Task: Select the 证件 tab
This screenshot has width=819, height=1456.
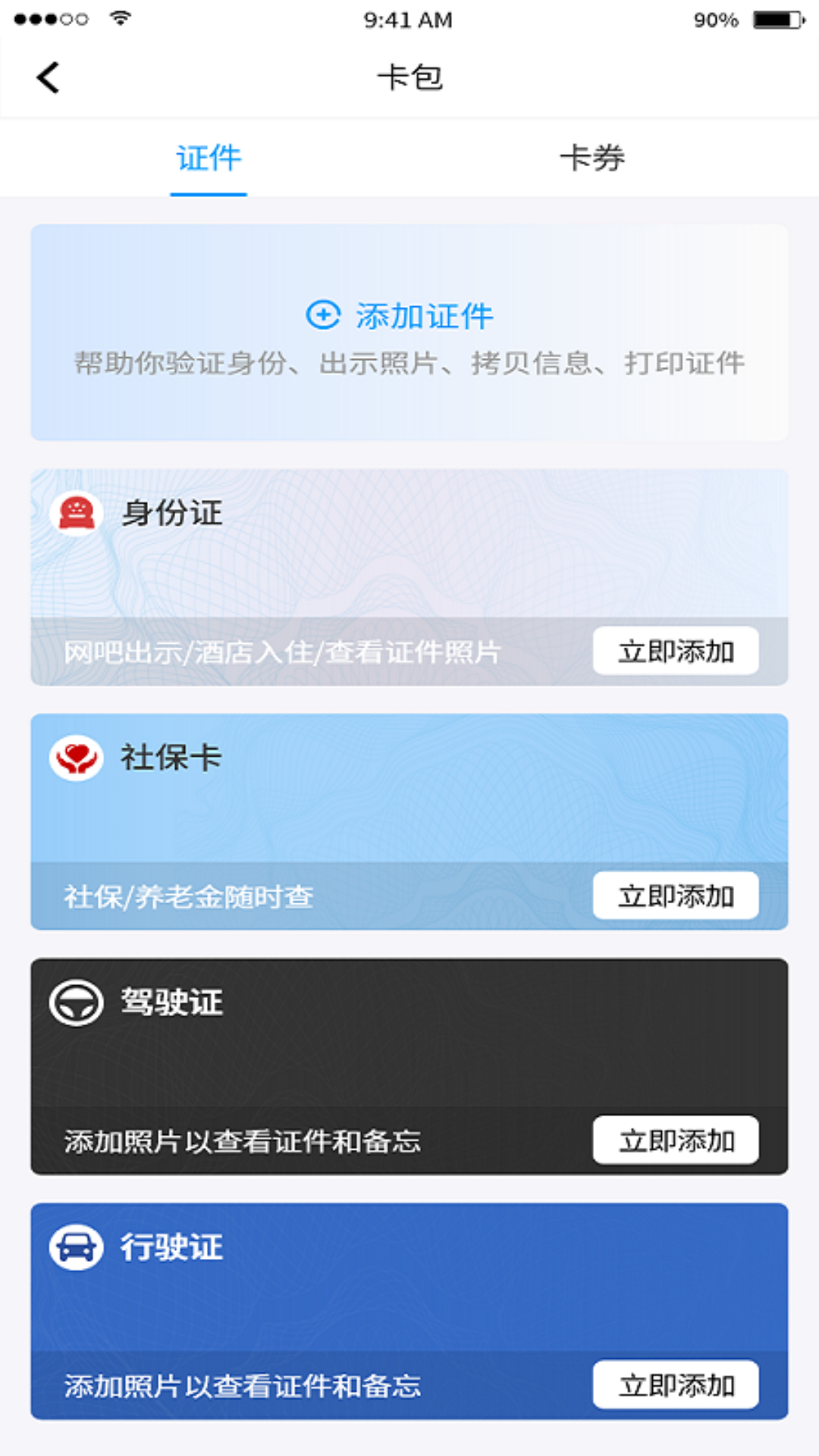Action: point(207,158)
